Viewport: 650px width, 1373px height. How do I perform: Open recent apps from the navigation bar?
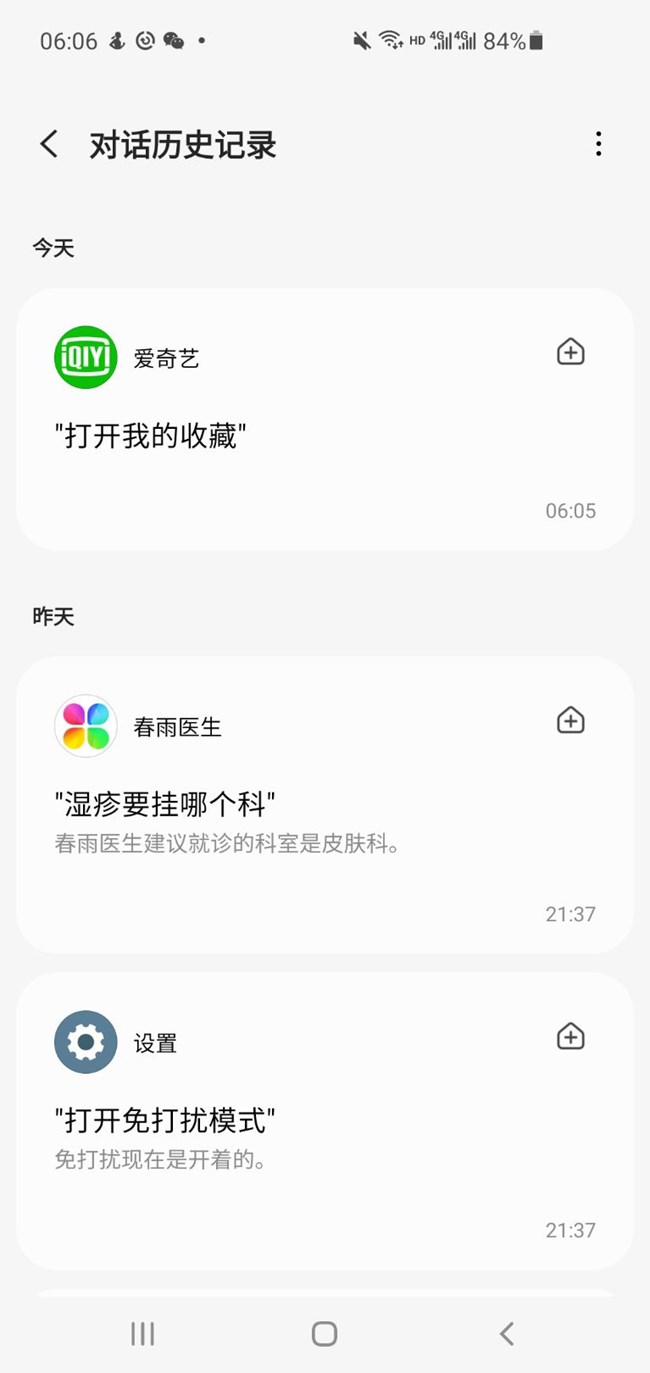tap(143, 1333)
